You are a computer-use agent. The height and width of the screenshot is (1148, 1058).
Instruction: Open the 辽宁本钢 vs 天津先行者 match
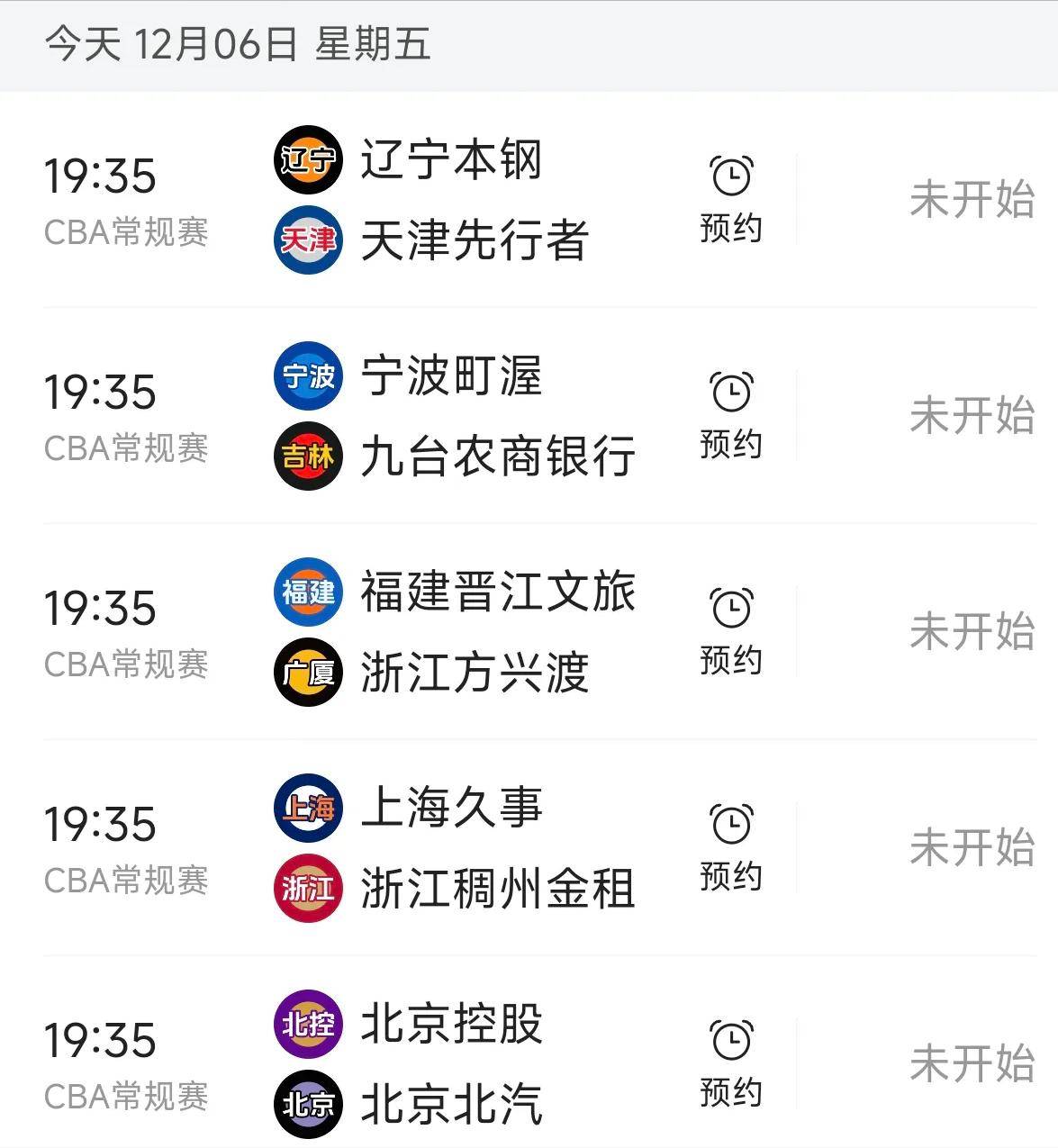pos(450,199)
